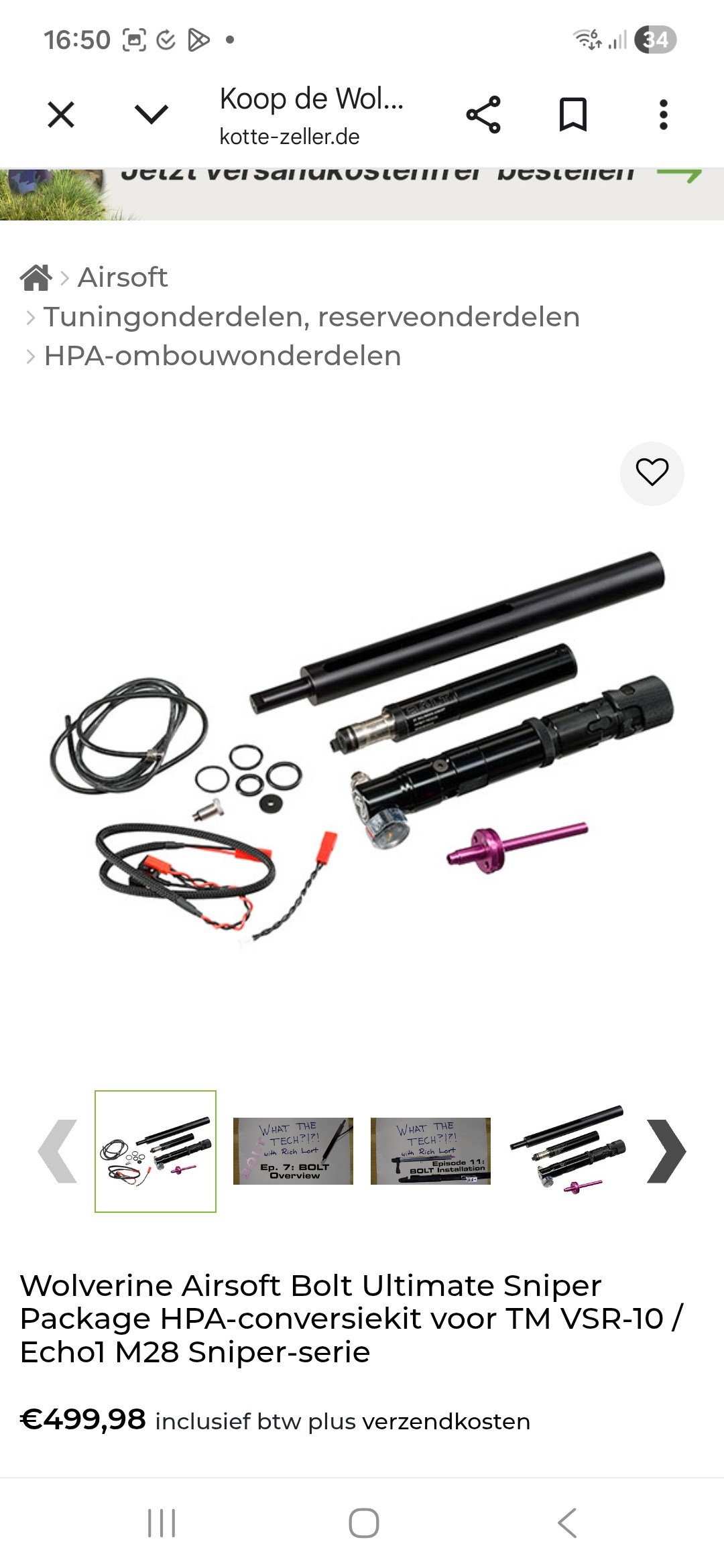Select the first full-kit product thumbnail
This screenshot has width=724, height=1568.
pyautogui.click(x=156, y=1151)
